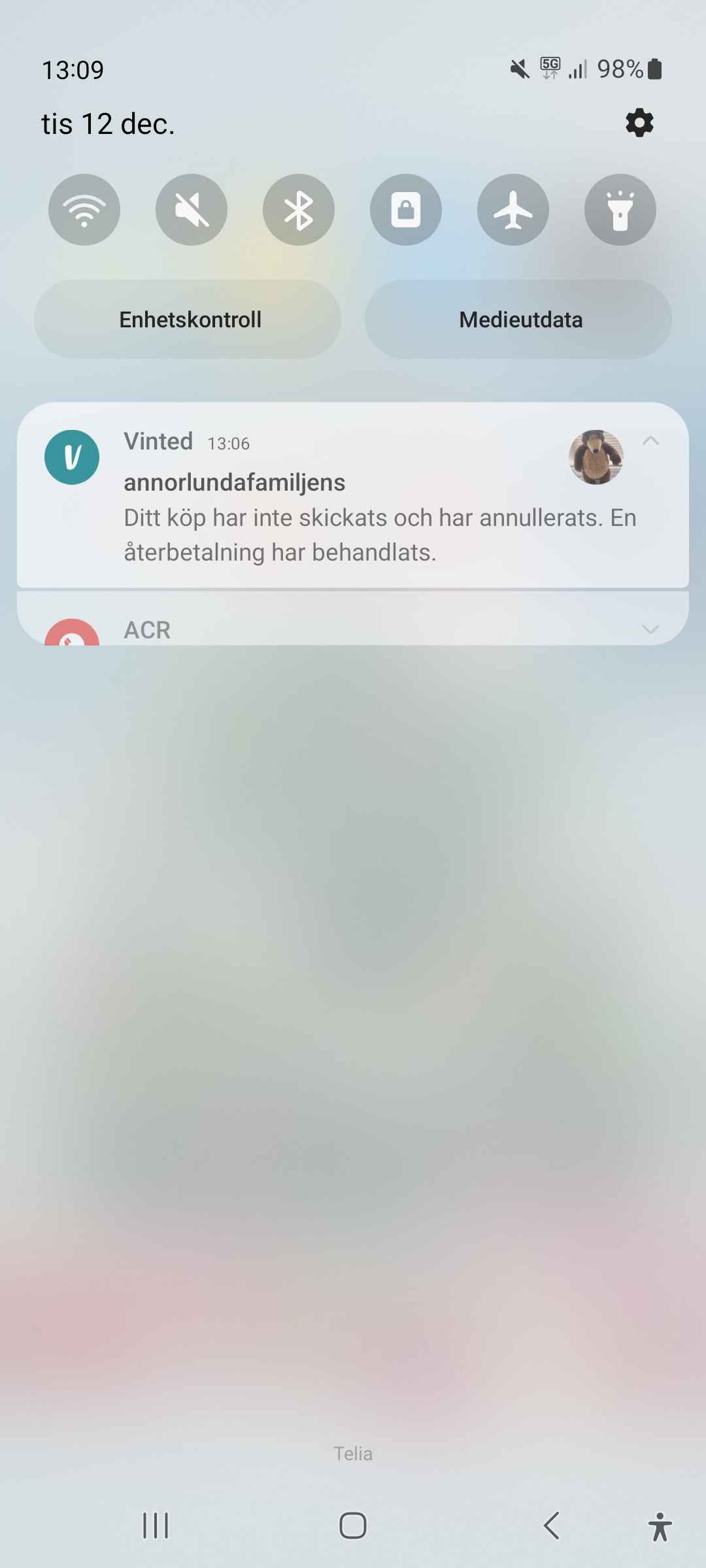Go back with the navigation bar
Viewport: 706px width, 1568px height.
(552, 1526)
